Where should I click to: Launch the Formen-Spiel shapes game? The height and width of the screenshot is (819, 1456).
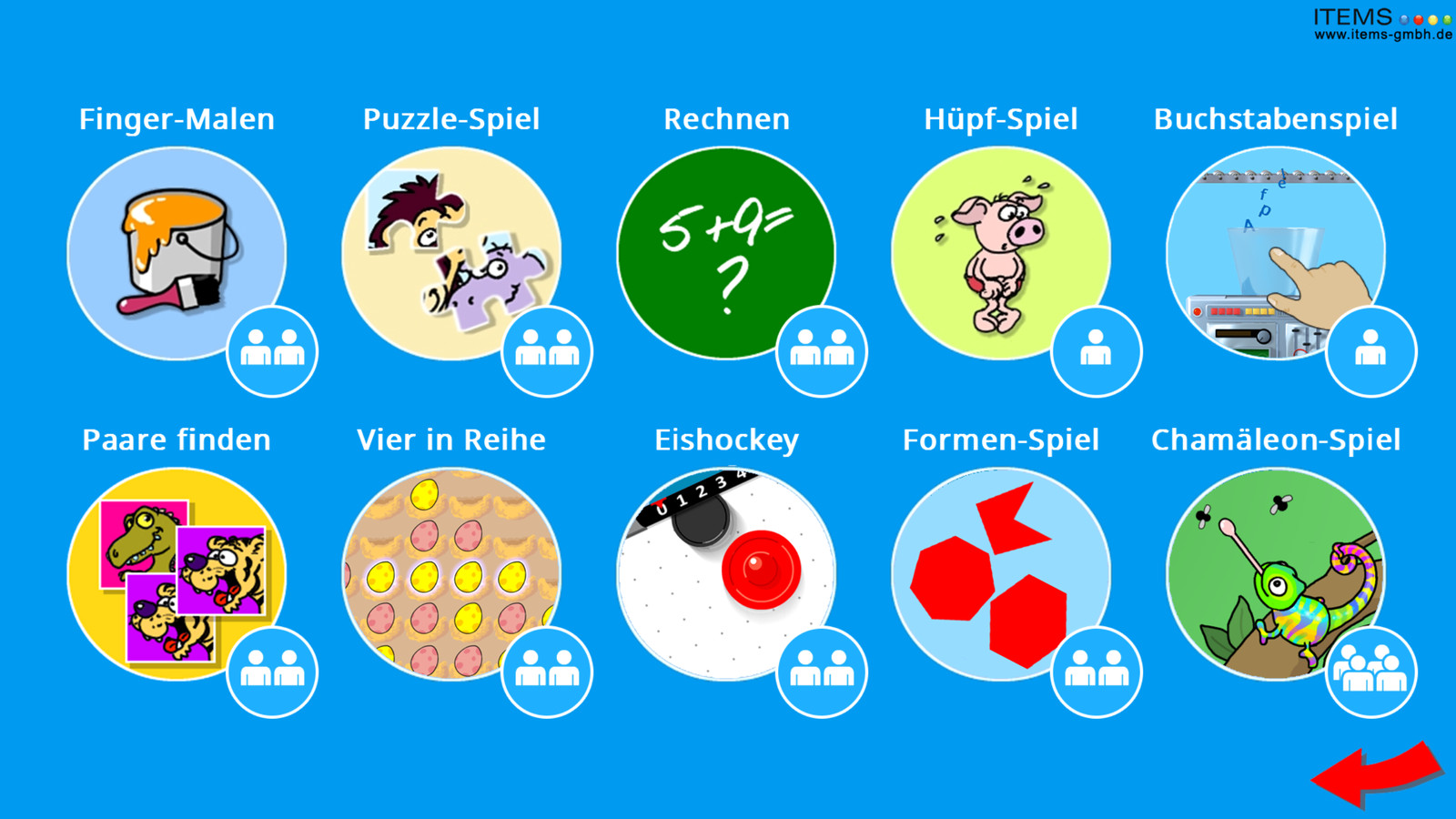tap(1000, 573)
